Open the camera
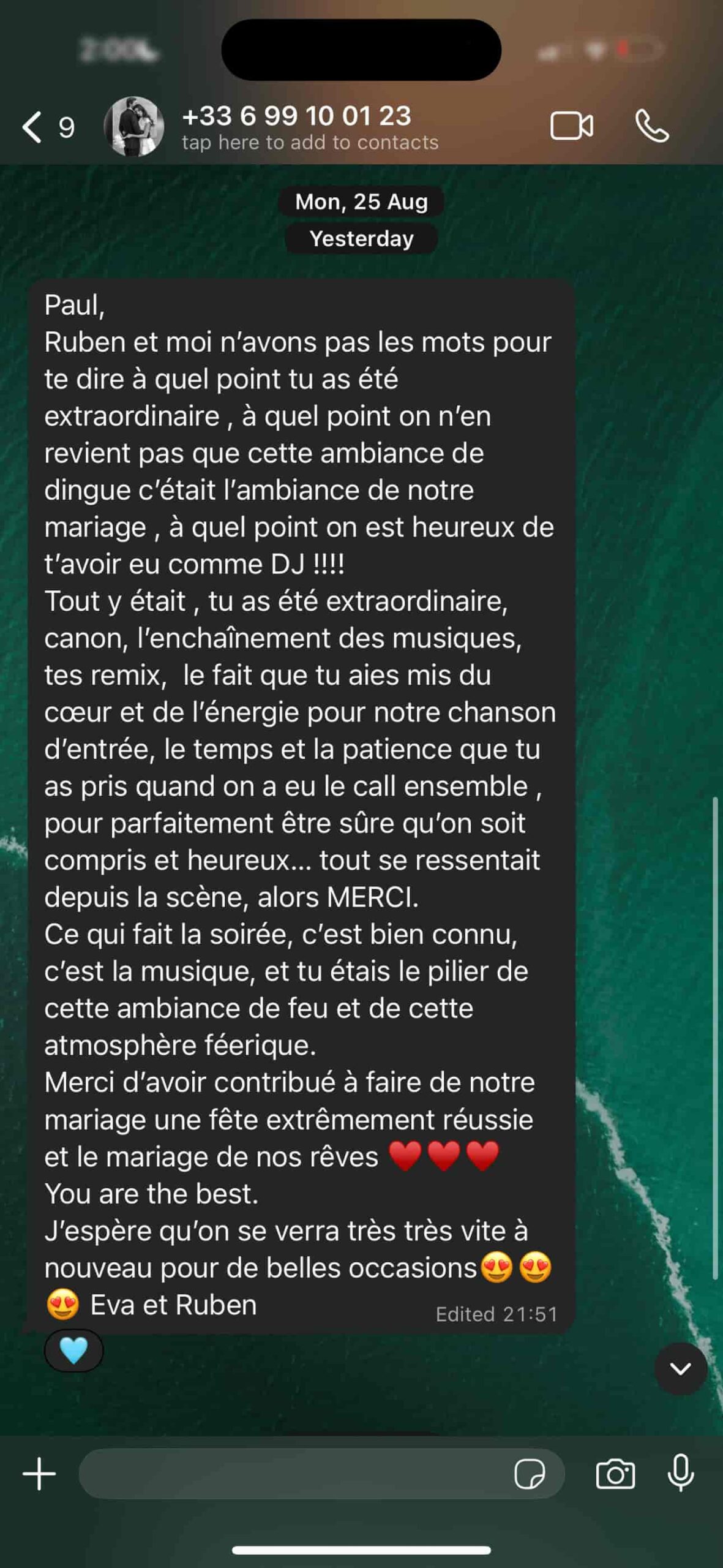 [x=615, y=1474]
